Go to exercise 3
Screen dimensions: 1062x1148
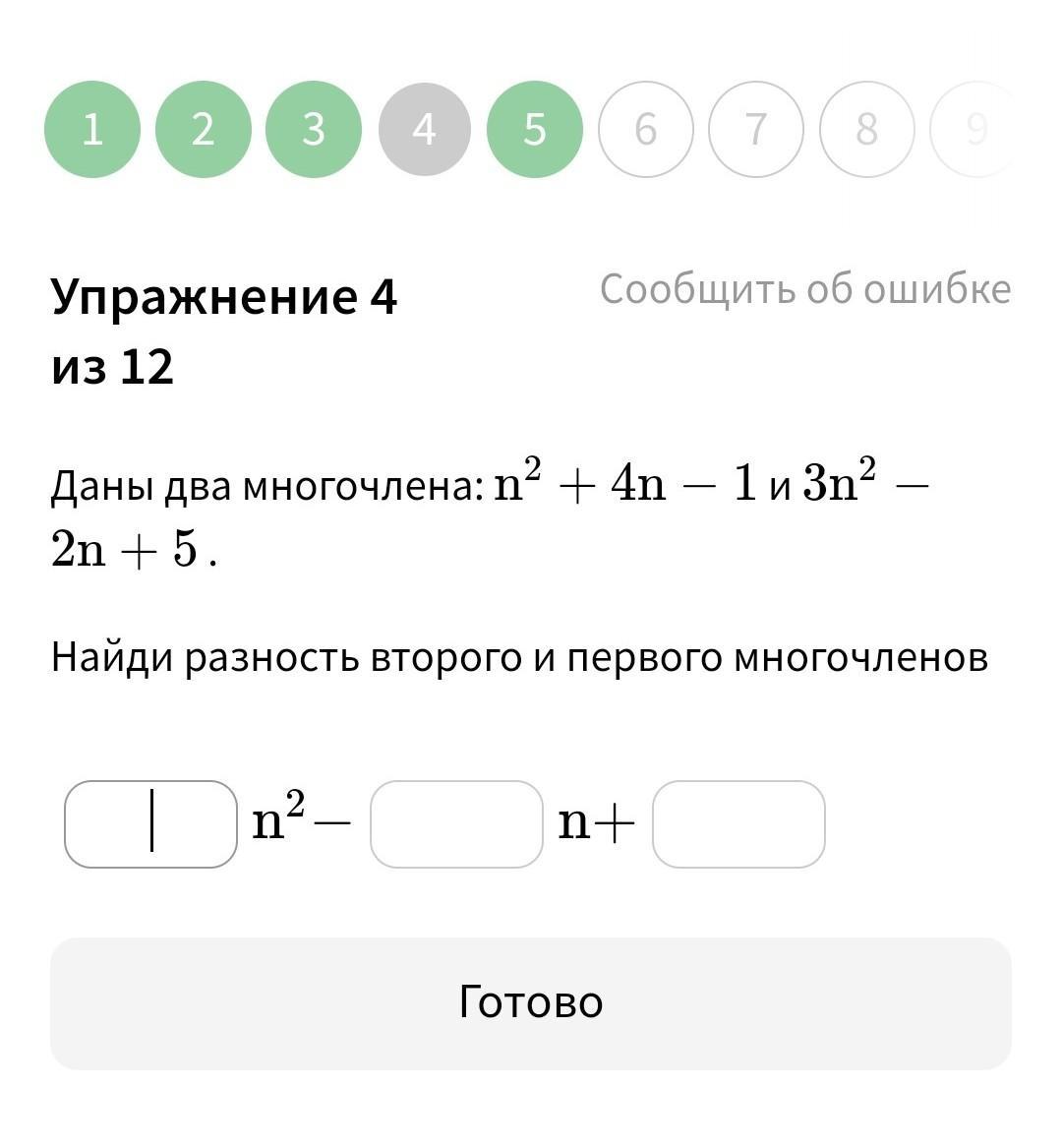[314, 129]
